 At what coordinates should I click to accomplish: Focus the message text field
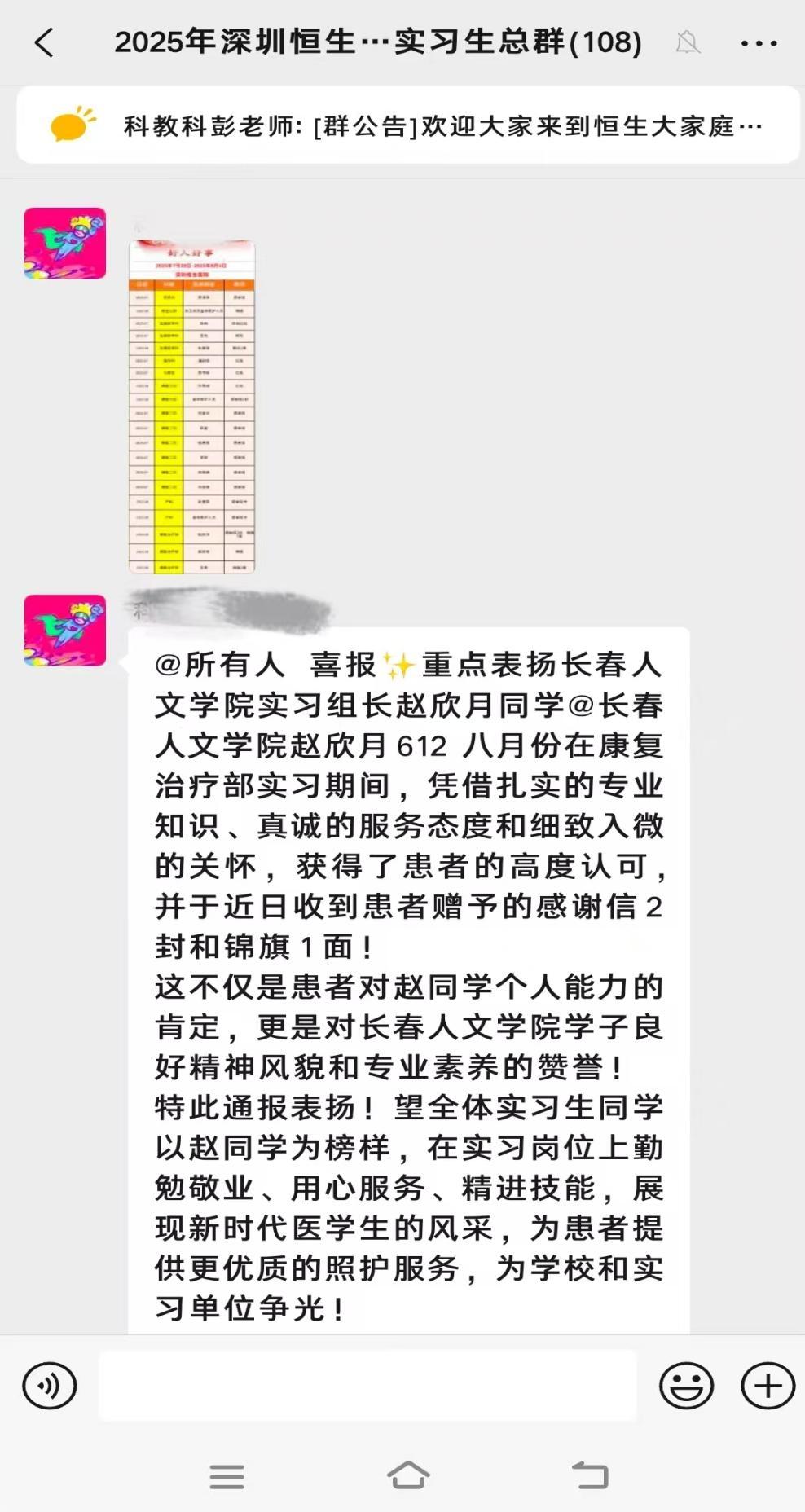367,1386
